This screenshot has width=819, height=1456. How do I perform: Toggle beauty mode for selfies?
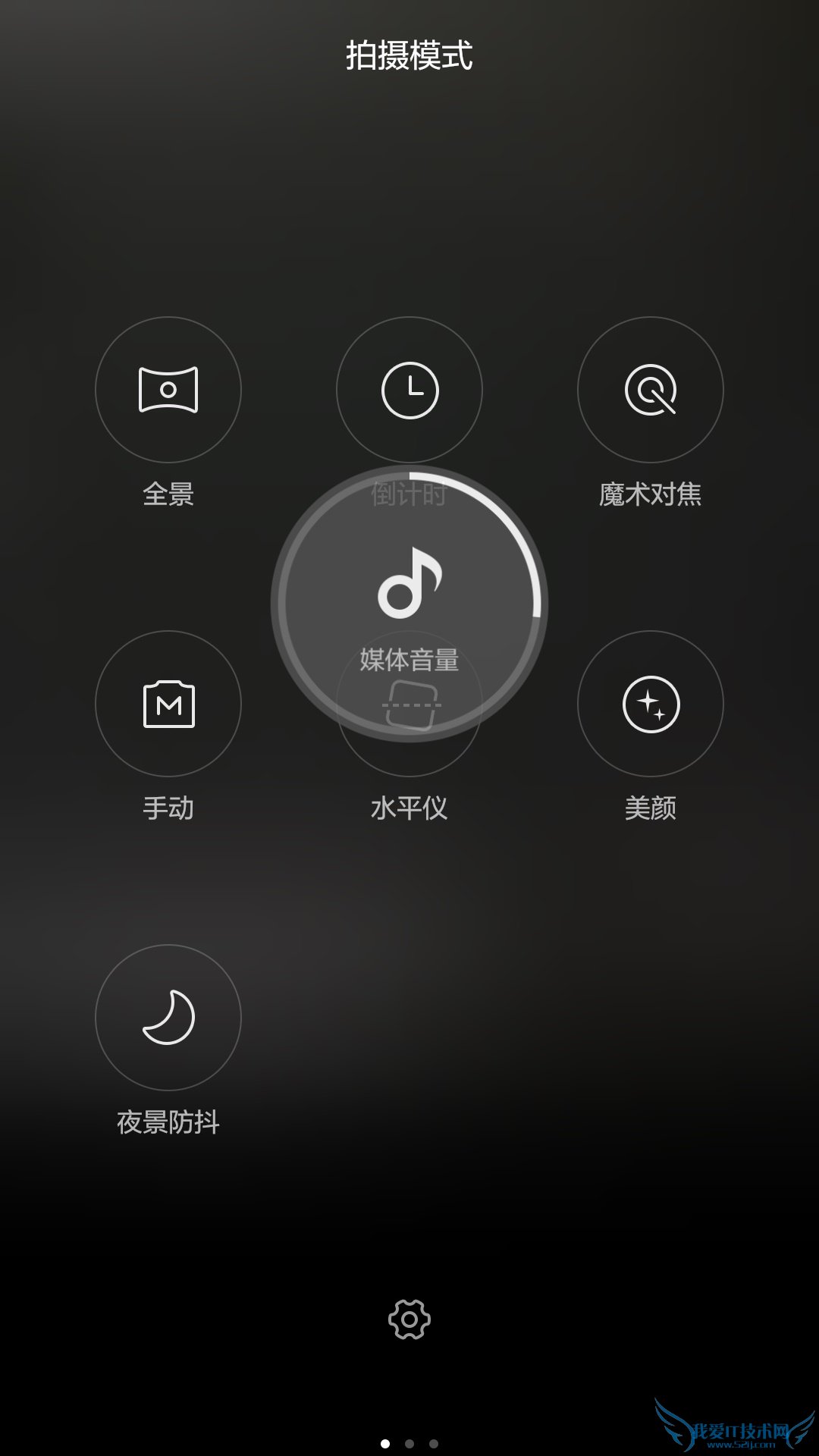[x=651, y=705]
